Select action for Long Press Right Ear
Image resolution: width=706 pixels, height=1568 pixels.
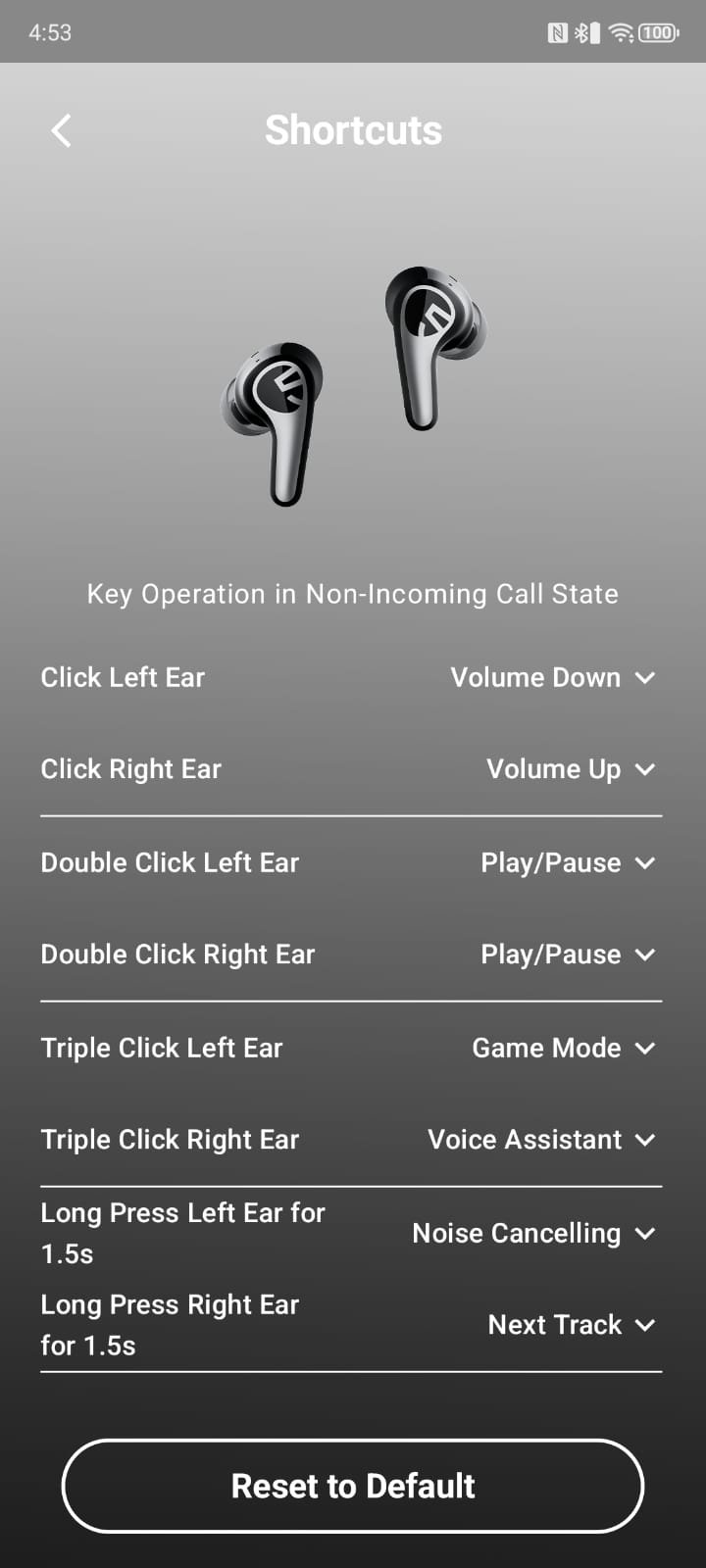tap(571, 1325)
